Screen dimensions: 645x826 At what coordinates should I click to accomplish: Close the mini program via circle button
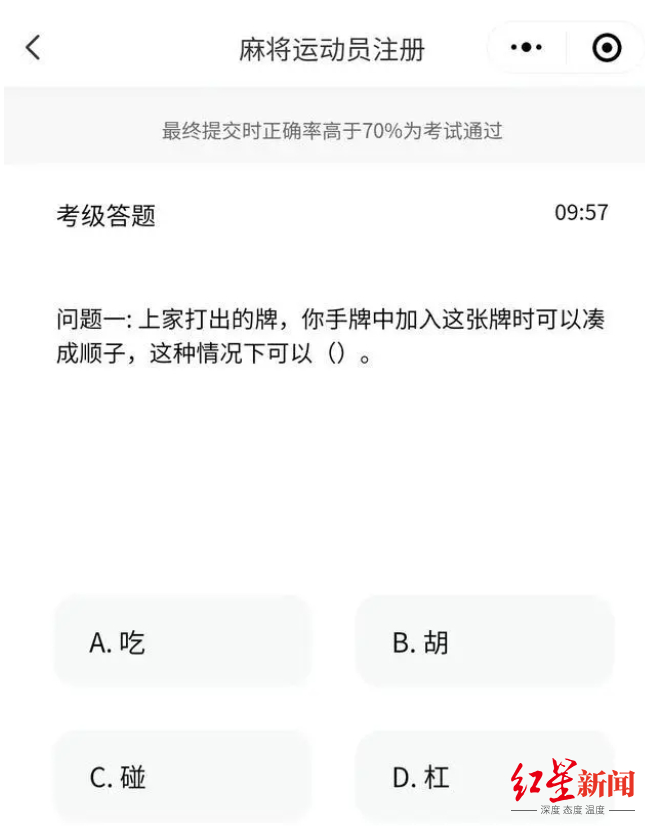click(x=606, y=47)
